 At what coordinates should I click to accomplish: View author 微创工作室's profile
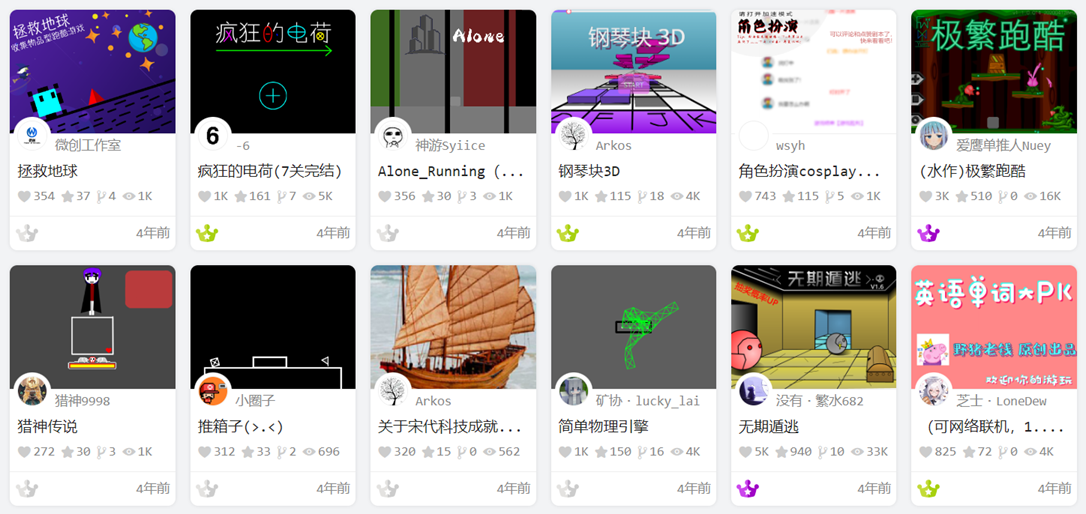pyautogui.click(x=87, y=145)
